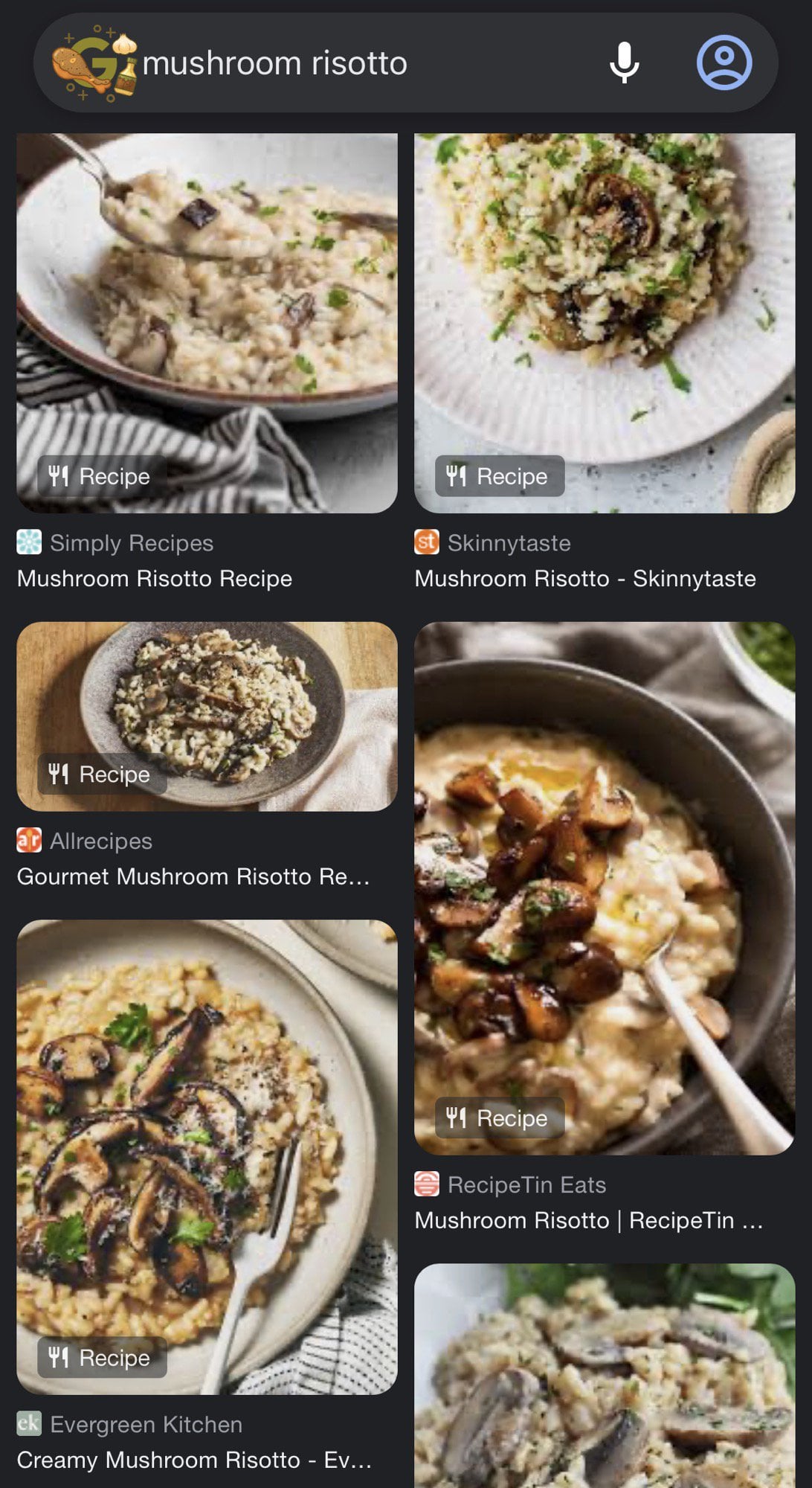Open the Simply Recipes risotto image
Screen dimensions: 812x1488
pyautogui.click(x=207, y=323)
